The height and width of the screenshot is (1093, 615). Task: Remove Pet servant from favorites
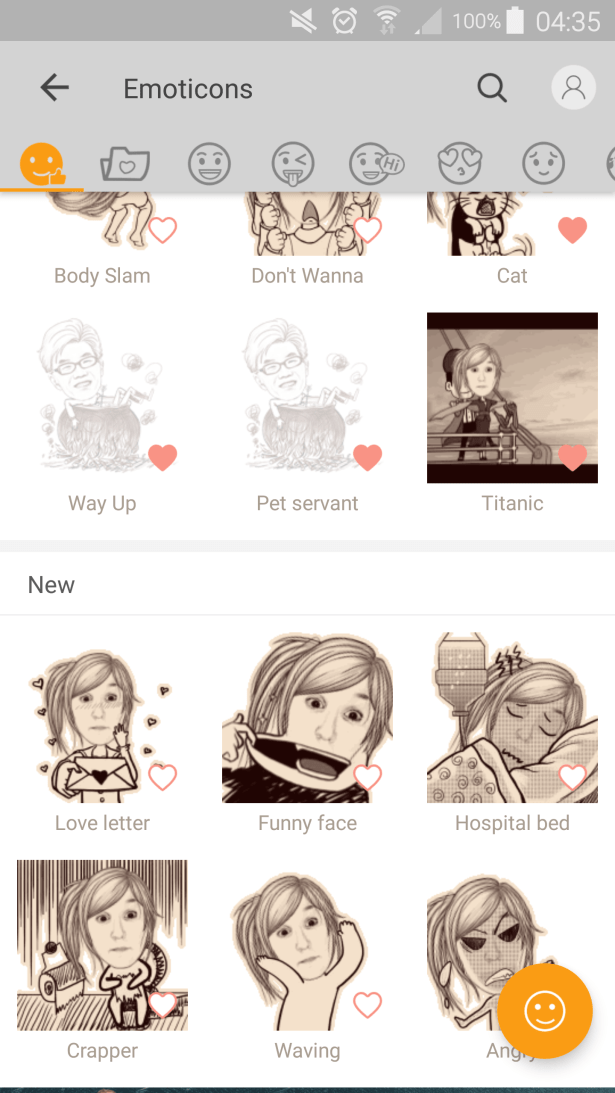pyautogui.click(x=368, y=458)
